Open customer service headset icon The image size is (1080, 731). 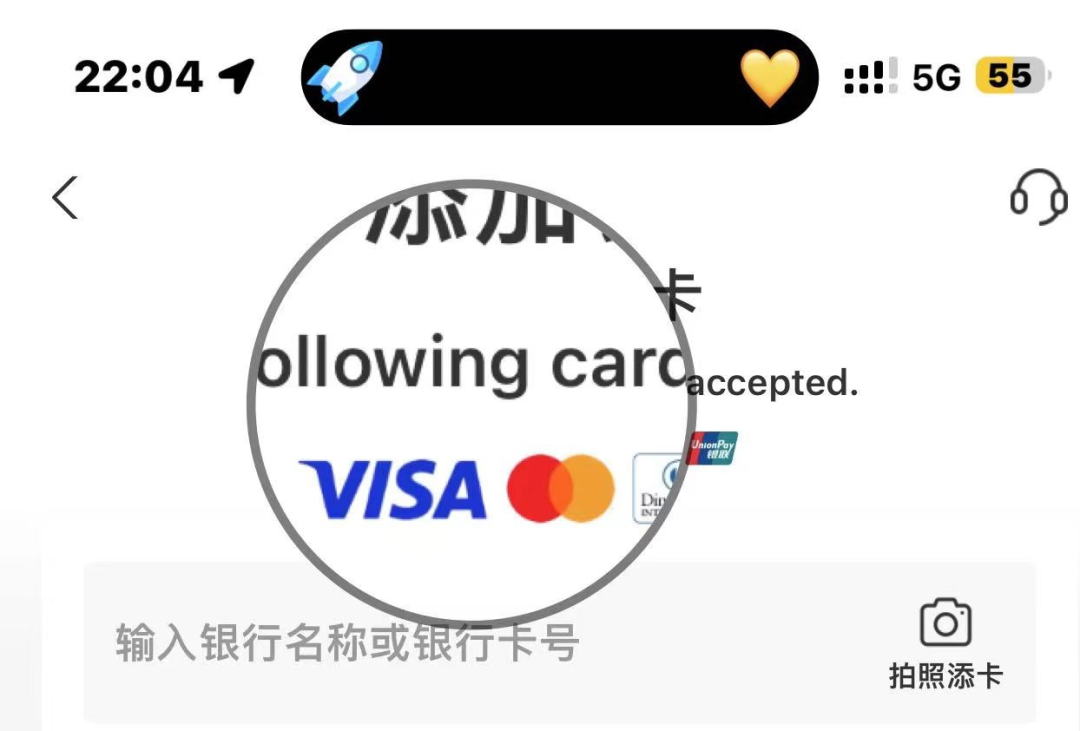[1036, 197]
